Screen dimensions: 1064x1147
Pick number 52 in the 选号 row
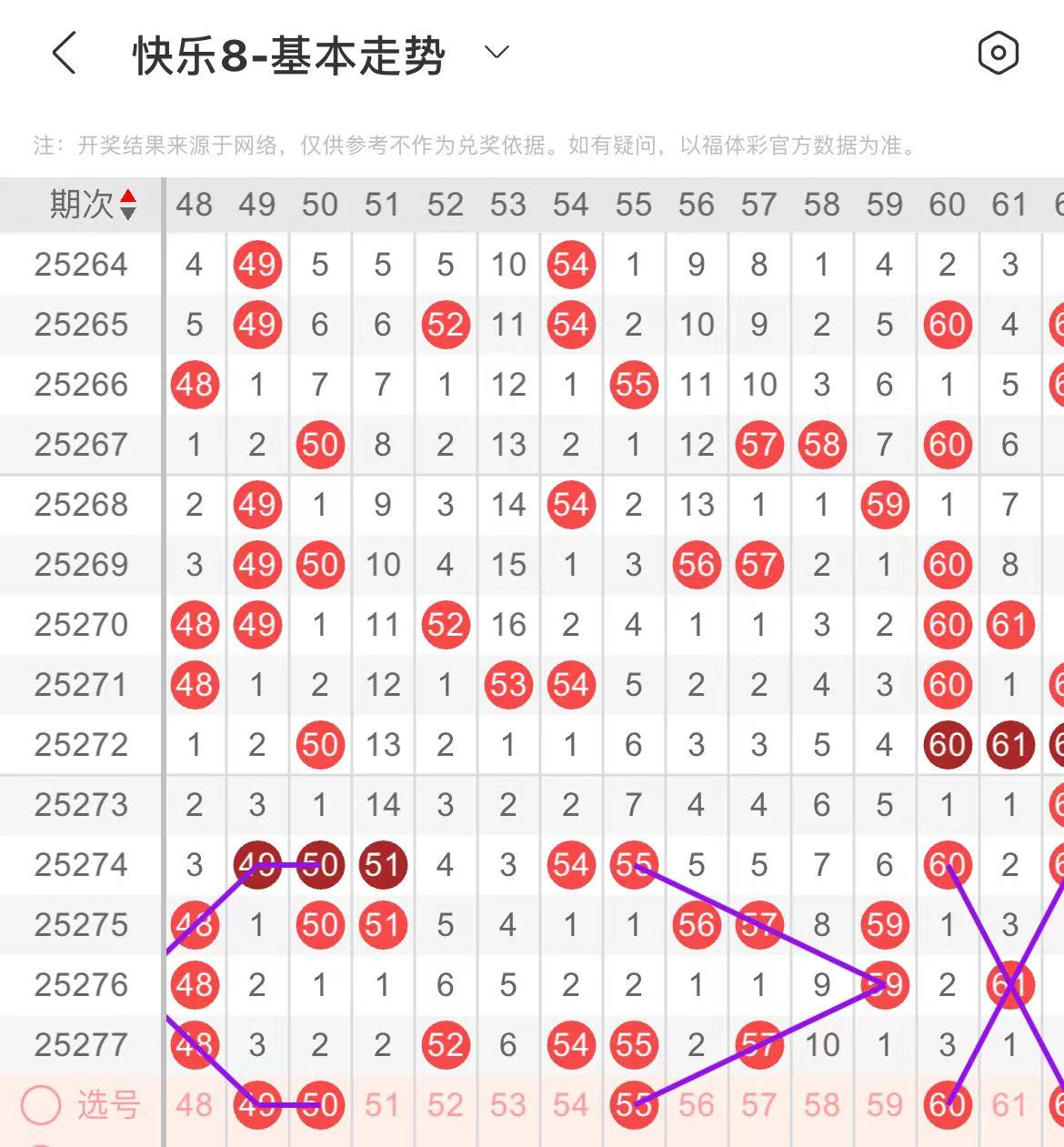(445, 1105)
